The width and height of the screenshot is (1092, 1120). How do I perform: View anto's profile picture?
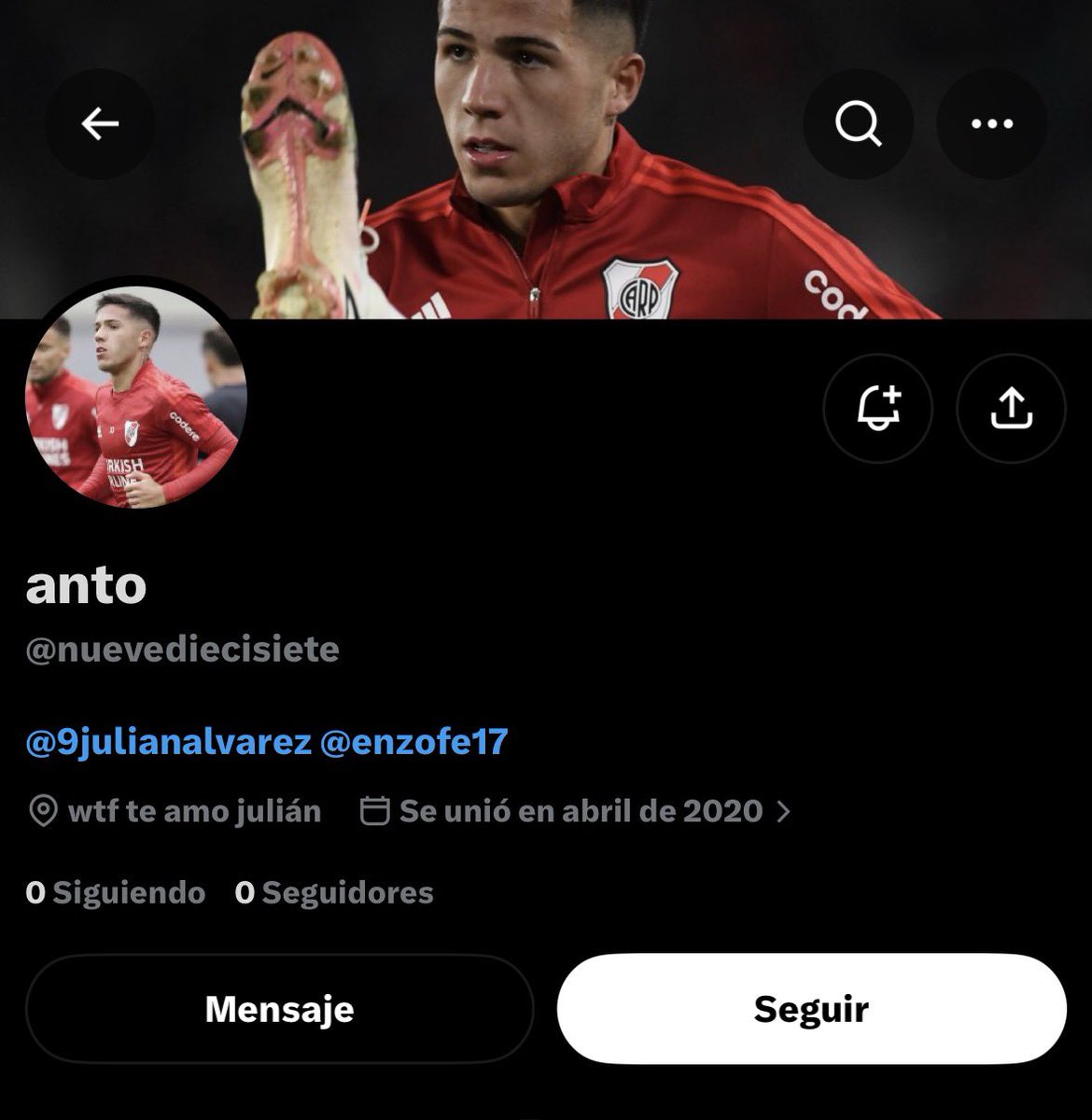click(x=135, y=397)
